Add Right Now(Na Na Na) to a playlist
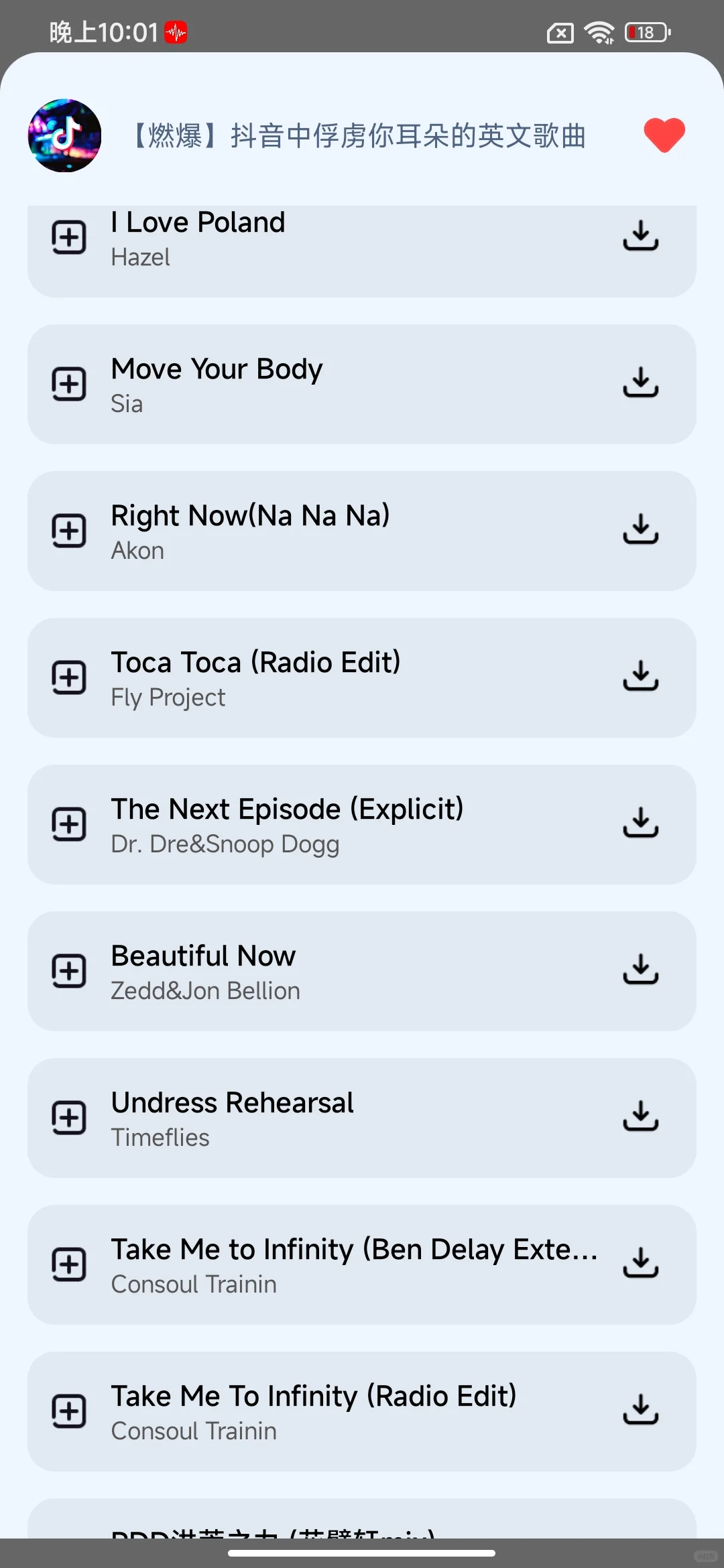This screenshot has width=724, height=1568. click(69, 531)
